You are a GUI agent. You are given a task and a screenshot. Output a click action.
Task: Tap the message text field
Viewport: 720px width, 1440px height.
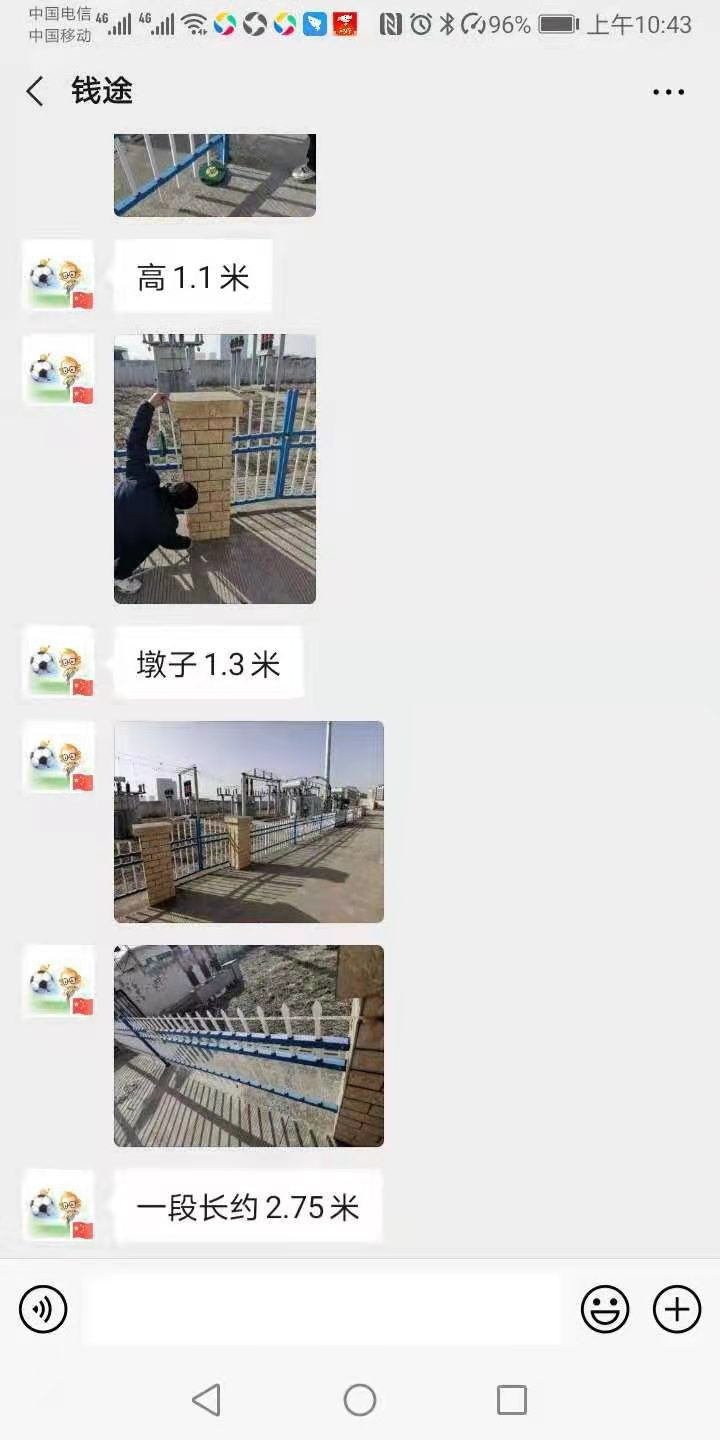click(320, 1309)
